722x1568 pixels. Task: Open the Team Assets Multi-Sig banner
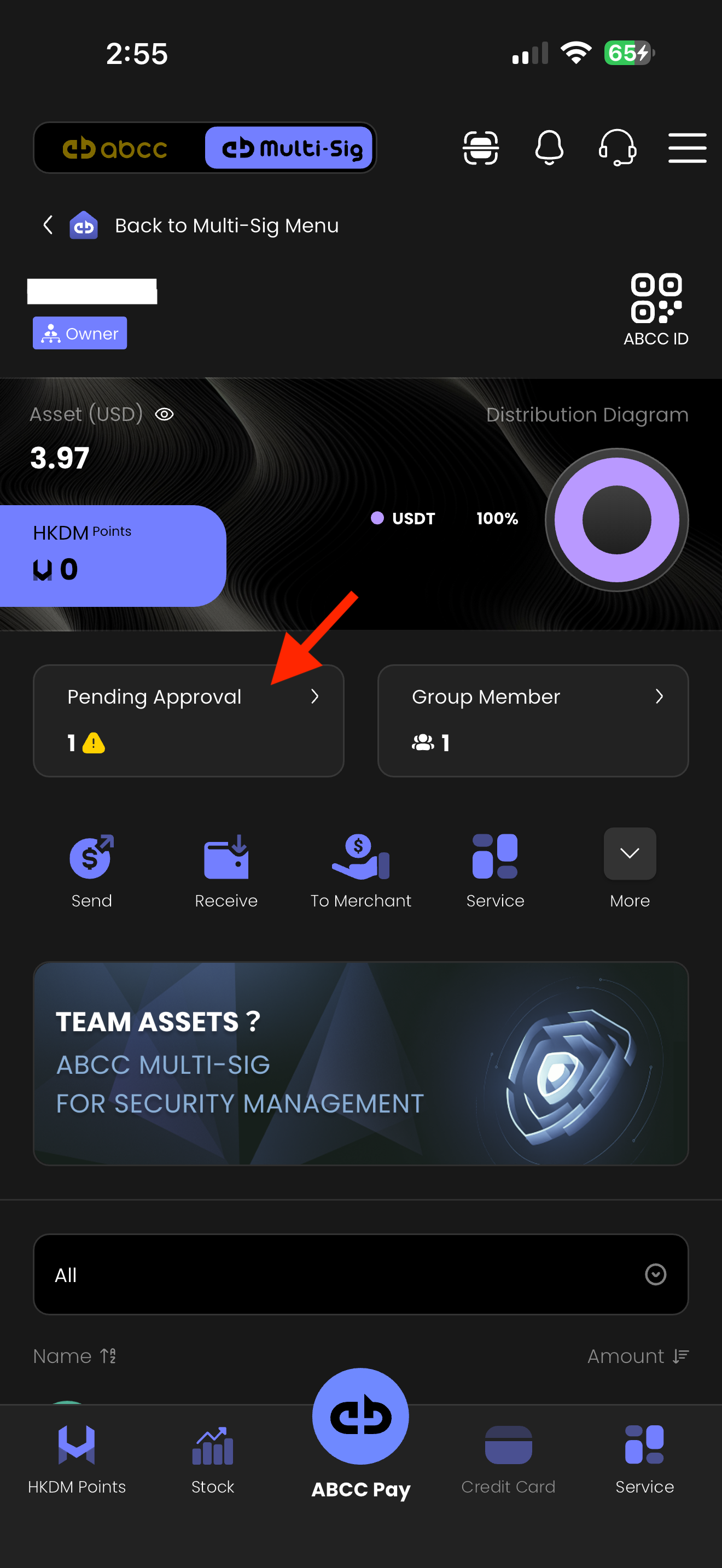coord(360,1063)
